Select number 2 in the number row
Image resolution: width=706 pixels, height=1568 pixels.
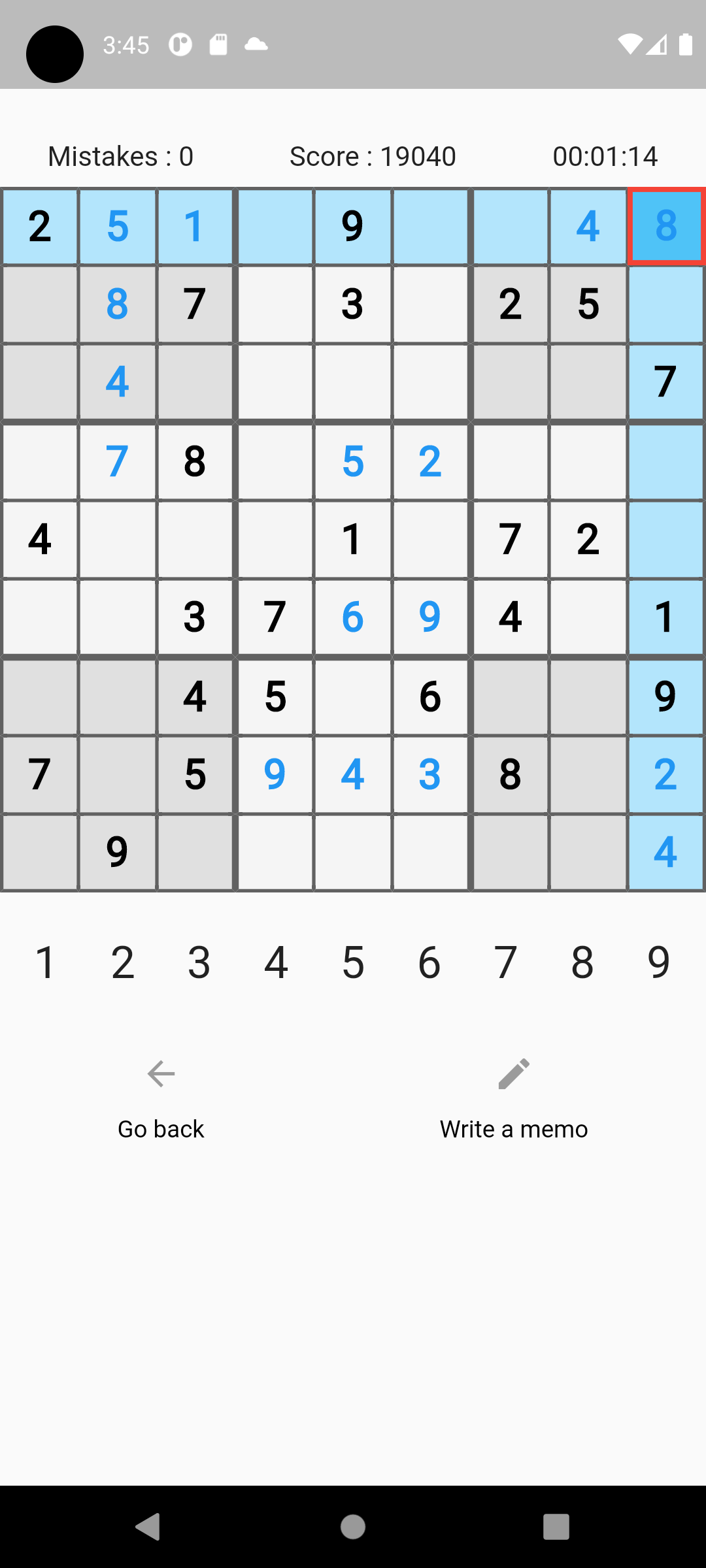coord(122,962)
